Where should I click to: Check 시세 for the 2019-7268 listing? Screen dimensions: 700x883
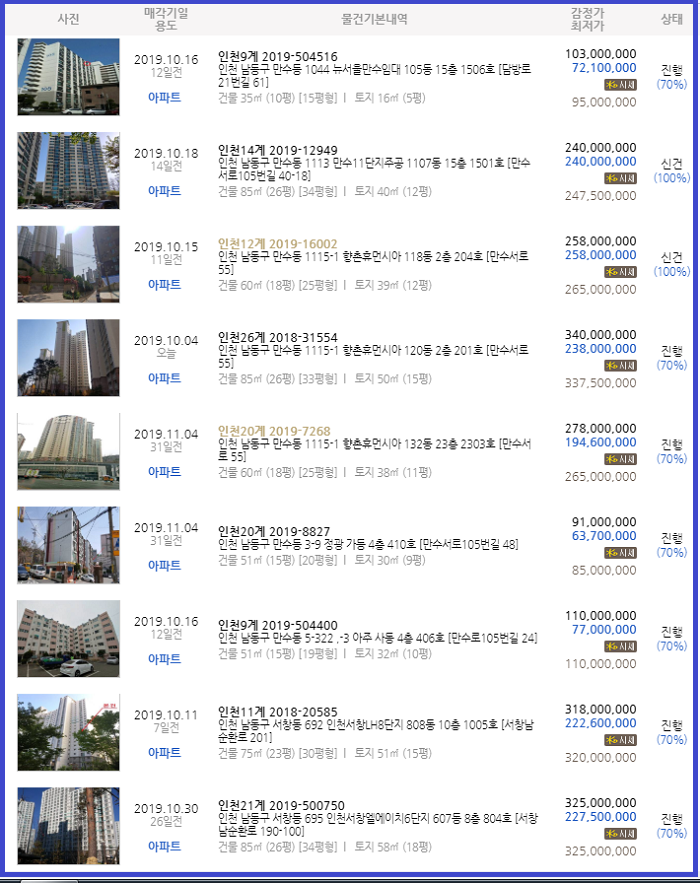point(620,459)
